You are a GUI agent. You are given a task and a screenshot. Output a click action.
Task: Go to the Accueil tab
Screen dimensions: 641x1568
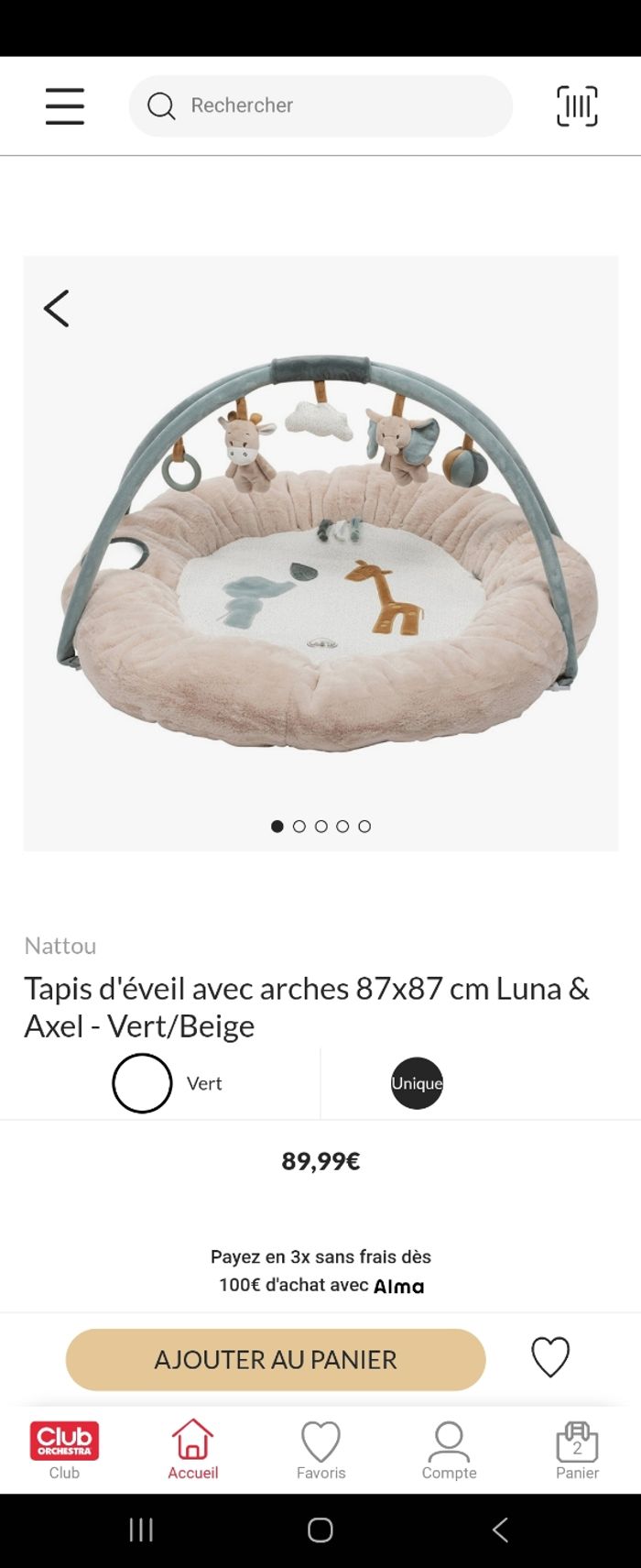coord(192,1450)
